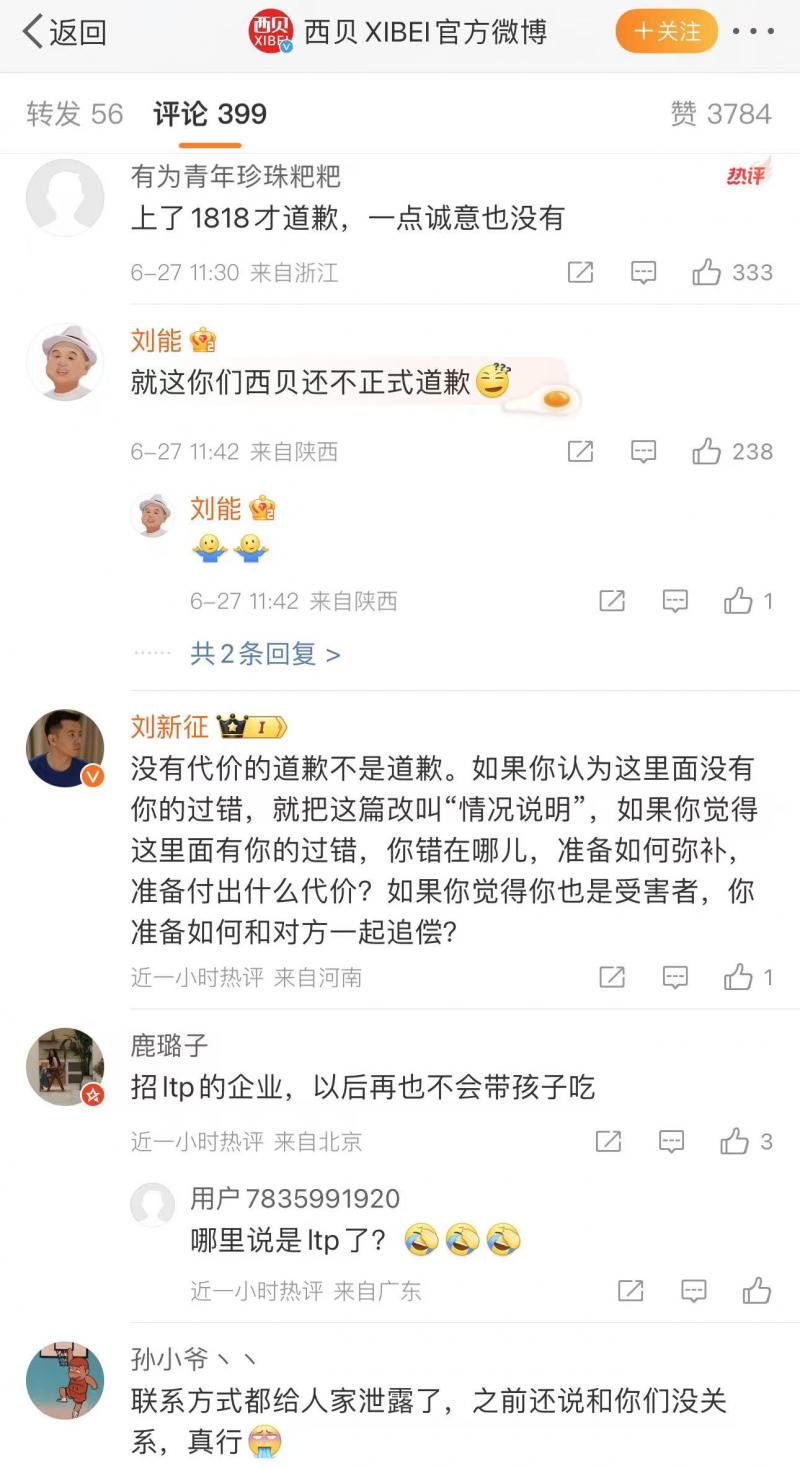Open 刘能's profile avatar
800x1468 pixels.
(64, 362)
